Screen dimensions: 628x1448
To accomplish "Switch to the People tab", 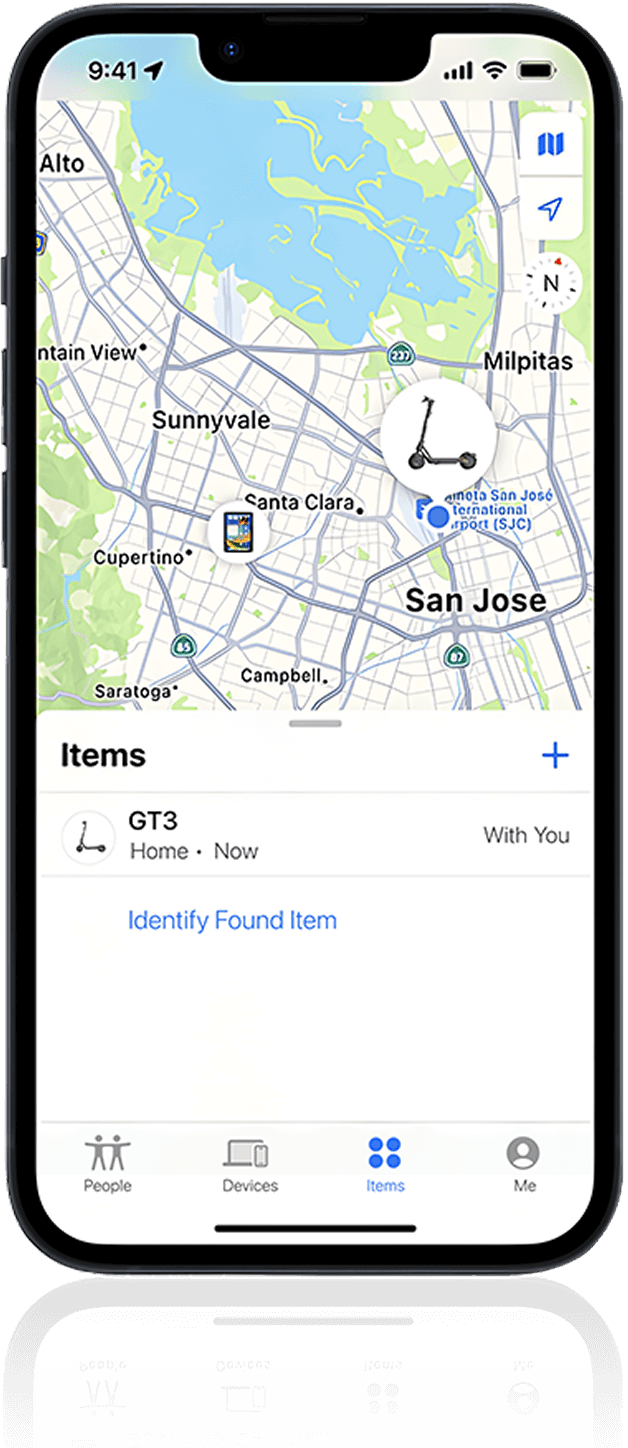I will tap(107, 1164).
